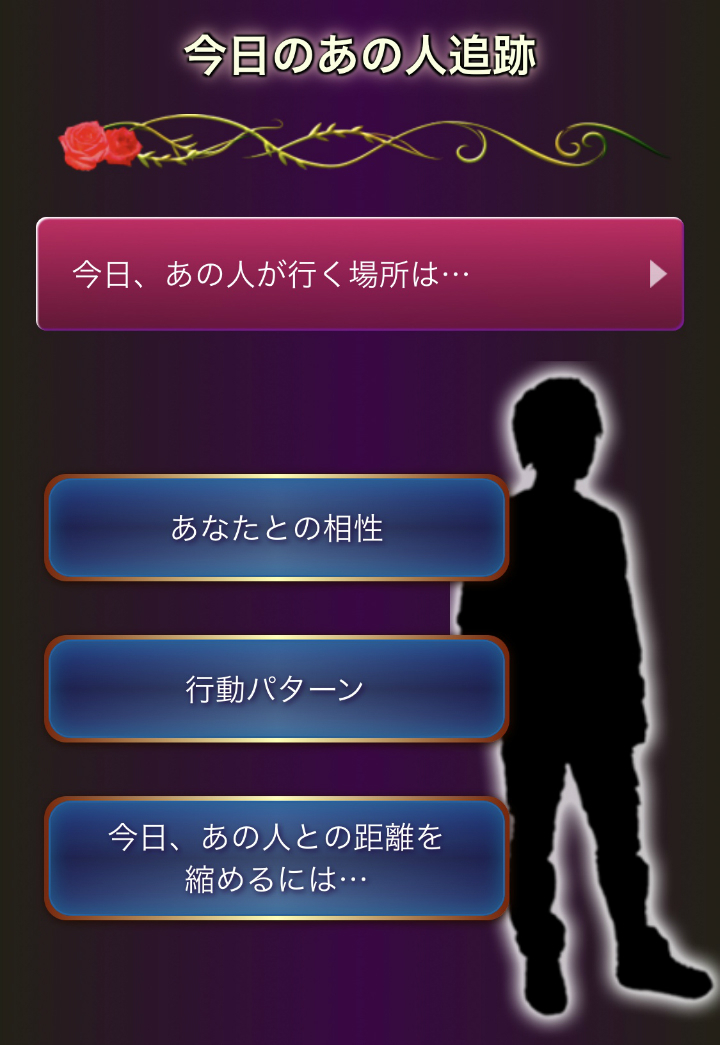Viewport: 720px width, 1045px height.
Task: Tap the あなたとの相性 button
Action: click(277, 528)
